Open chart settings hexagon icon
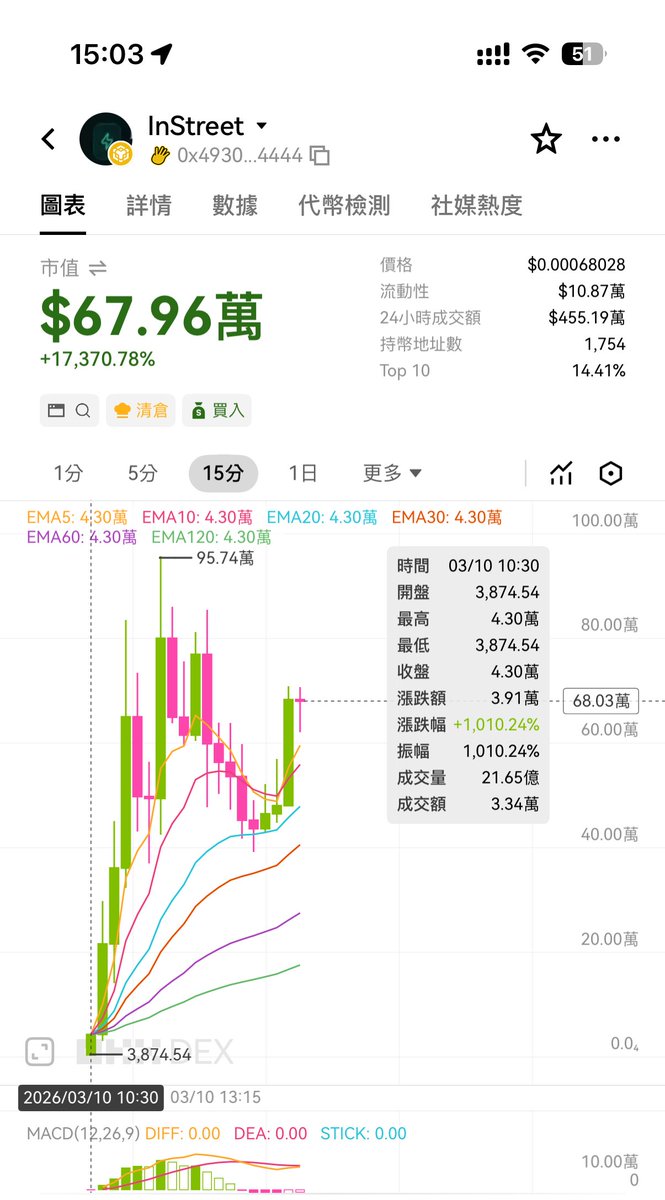 tap(611, 474)
